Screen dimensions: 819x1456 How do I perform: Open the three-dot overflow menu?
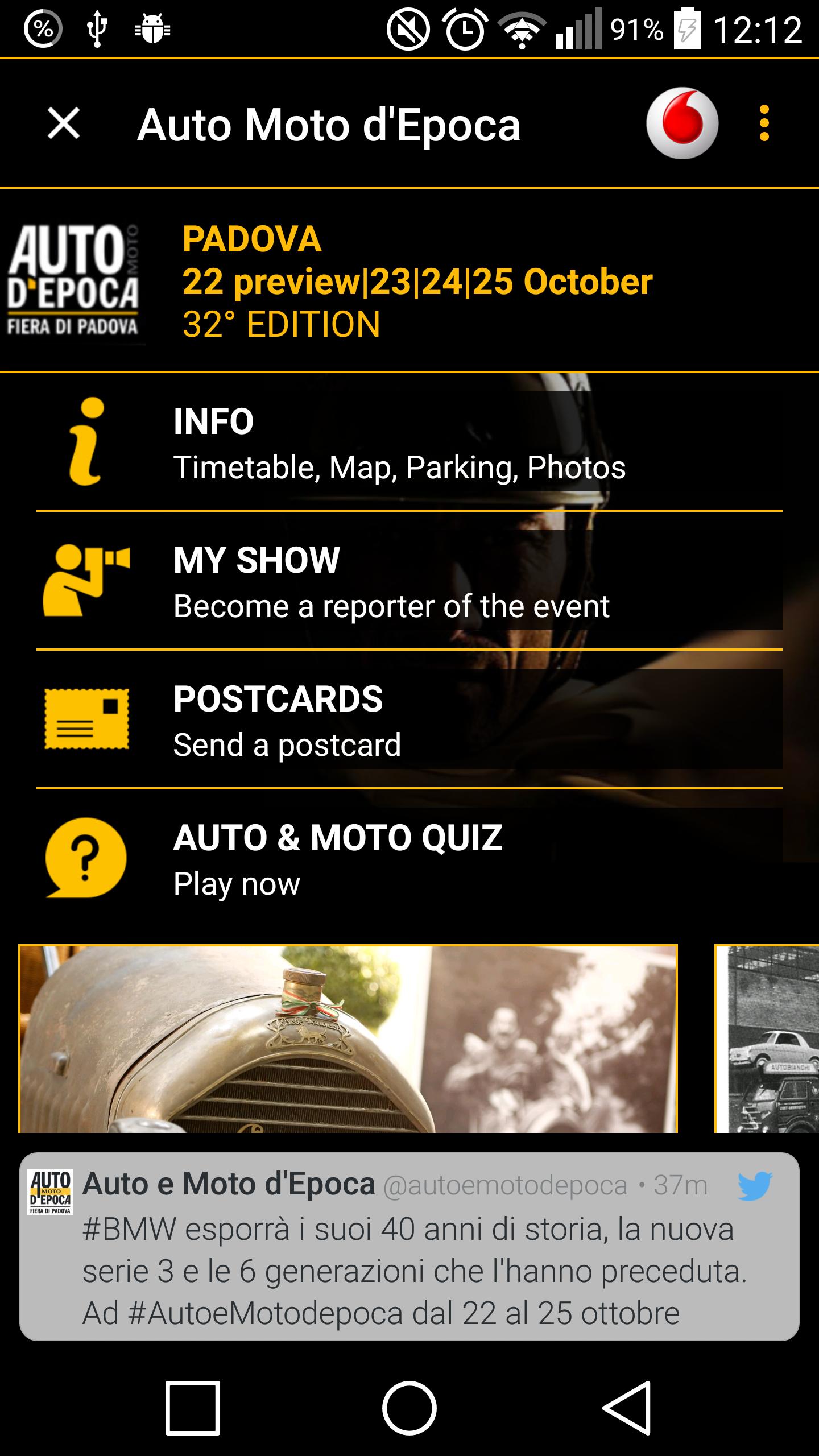click(764, 123)
